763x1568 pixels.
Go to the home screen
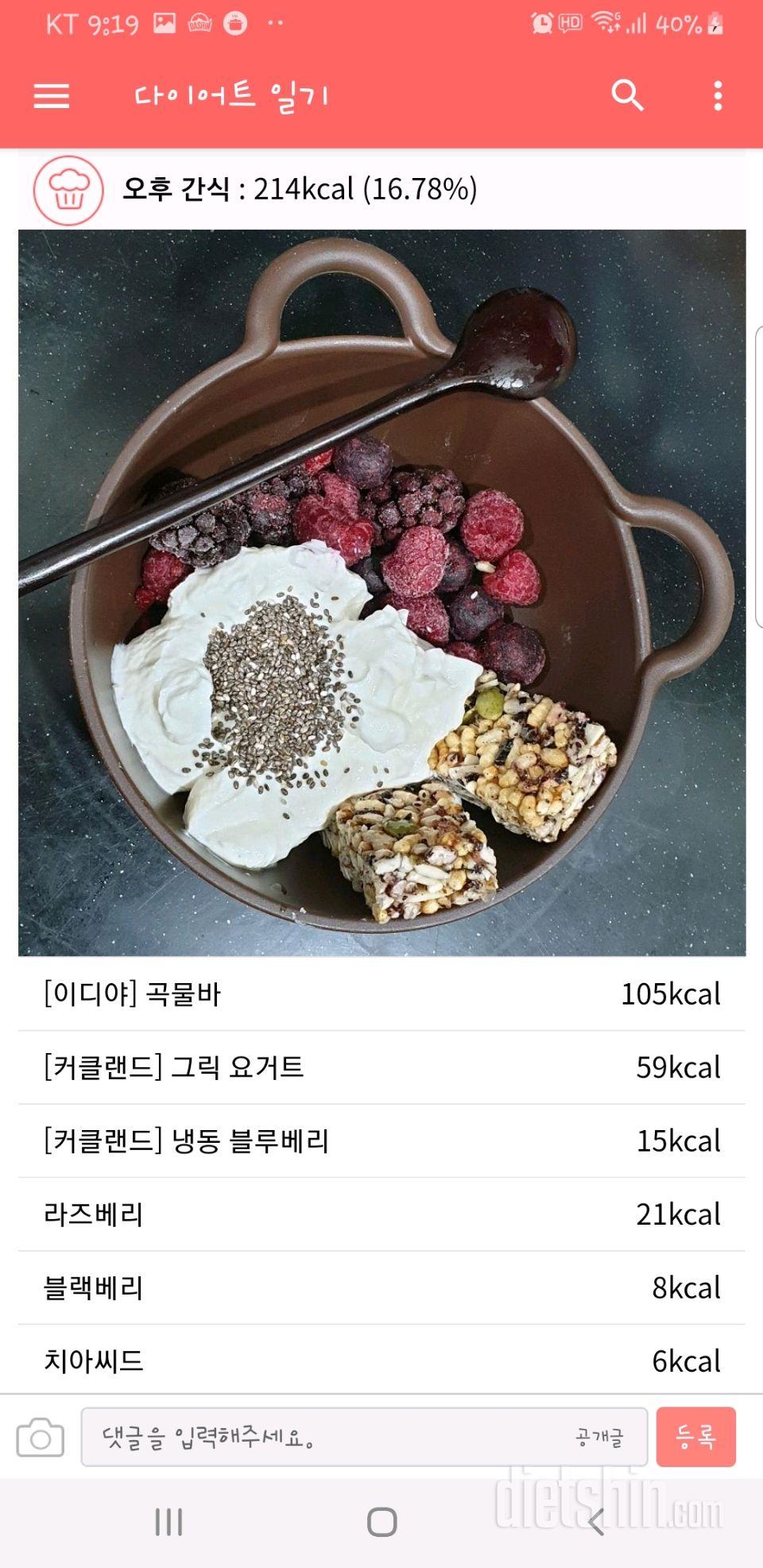(x=381, y=1522)
